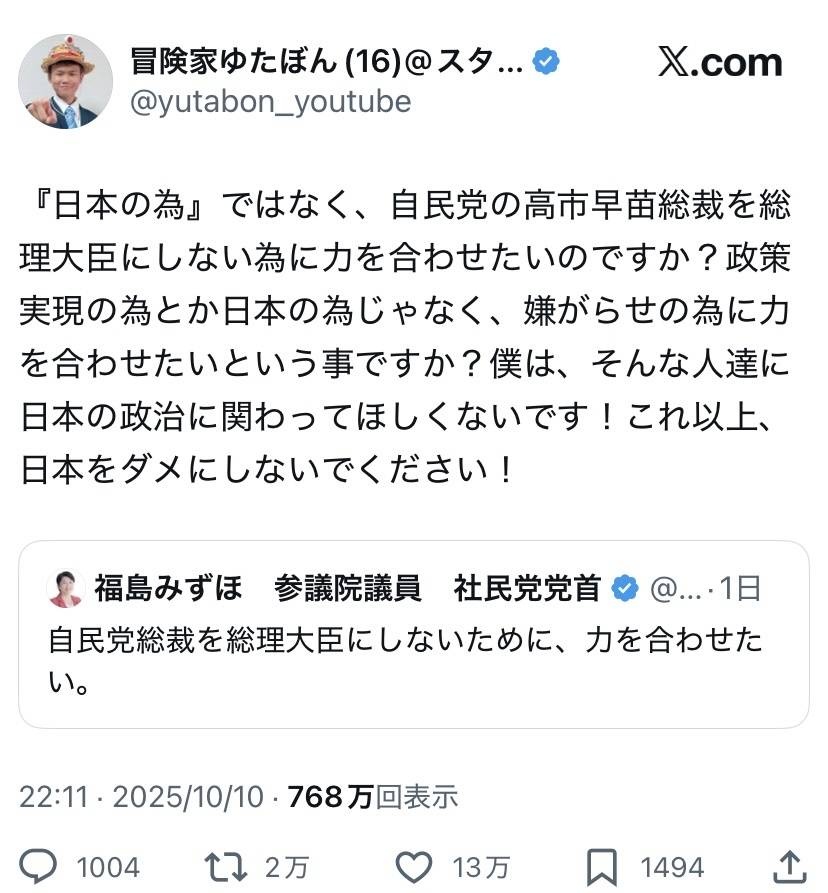Open the @yutabon_youtube profile name

tap(270, 102)
